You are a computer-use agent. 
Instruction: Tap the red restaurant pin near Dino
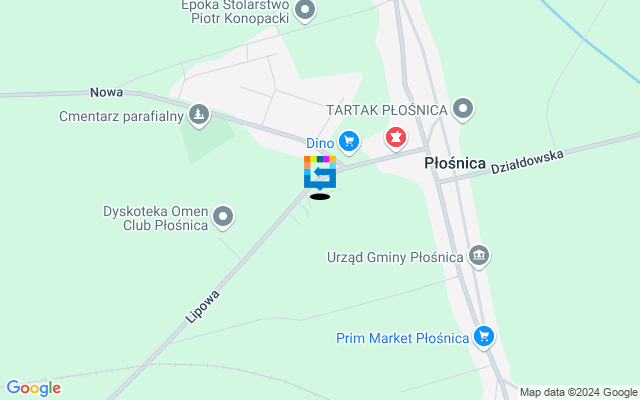pyautogui.click(x=396, y=136)
